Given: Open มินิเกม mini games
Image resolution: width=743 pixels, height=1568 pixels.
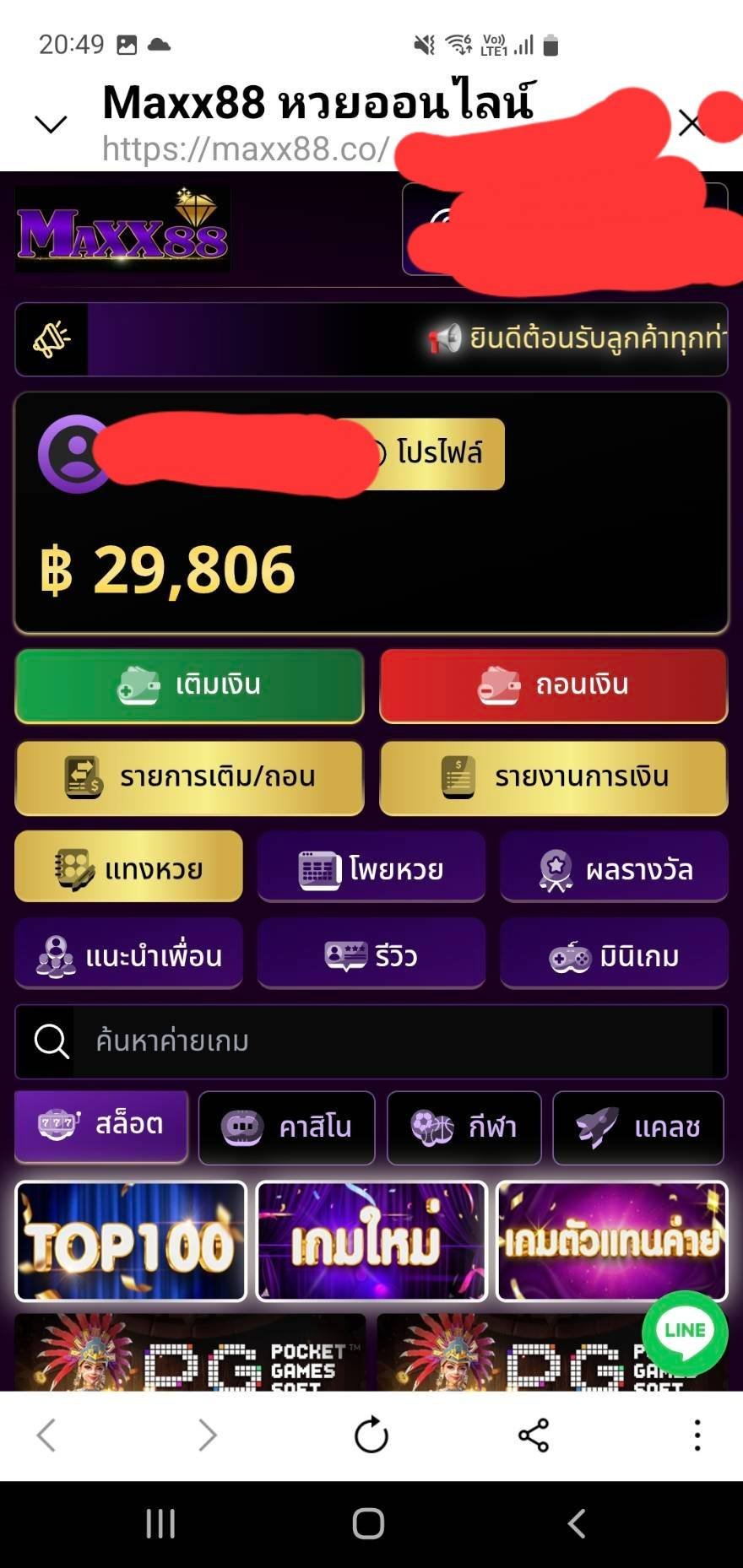Looking at the screenshot, I should (614, 955).
